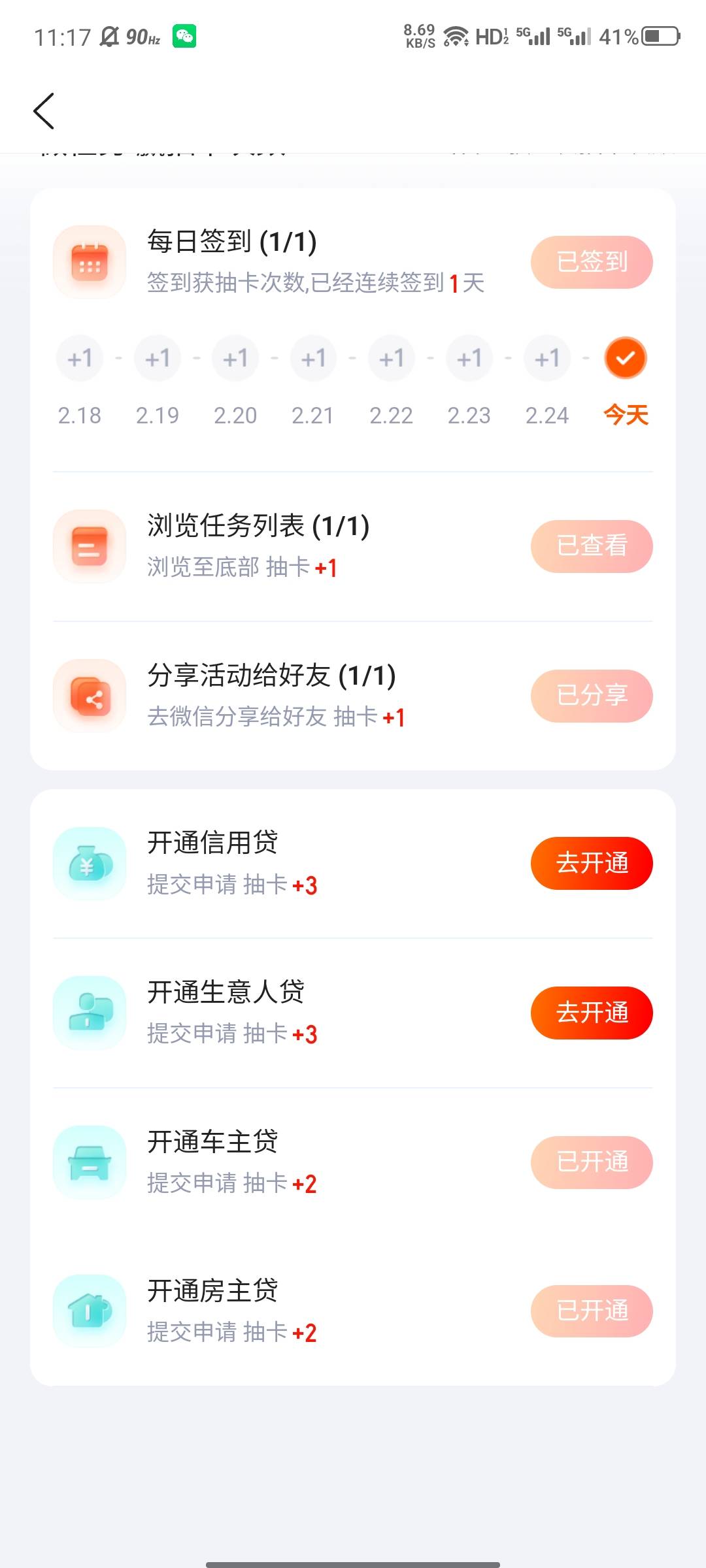
Task: Tap 已开通 button for 开通车主贷
Action: coord(592,1162)
